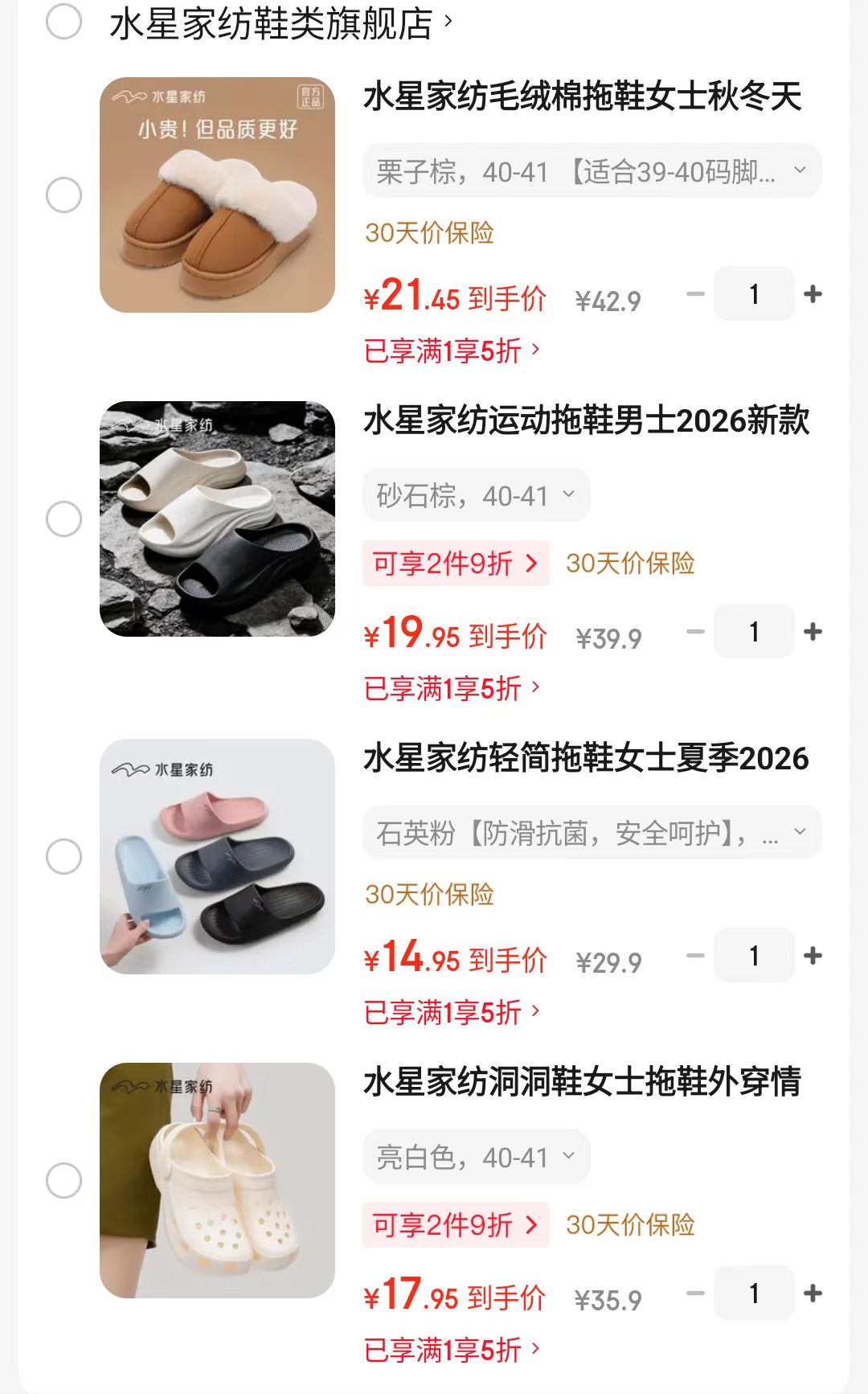The width and height of the screenshot is (868, 1394).
Task: Select the 毛绒棉拖鞋 item checkbox
Action: (63, 195)
